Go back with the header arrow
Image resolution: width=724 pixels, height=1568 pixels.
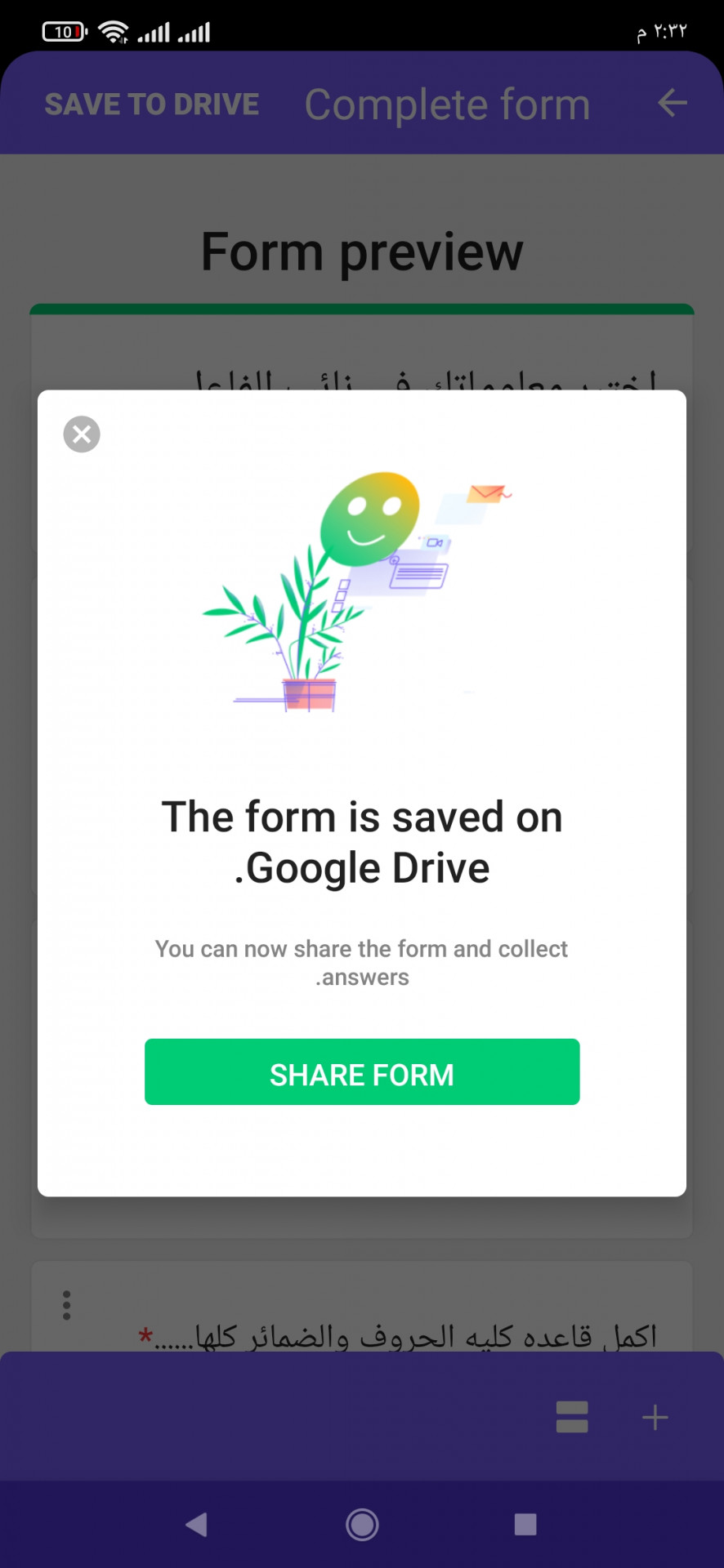[672, 103]
